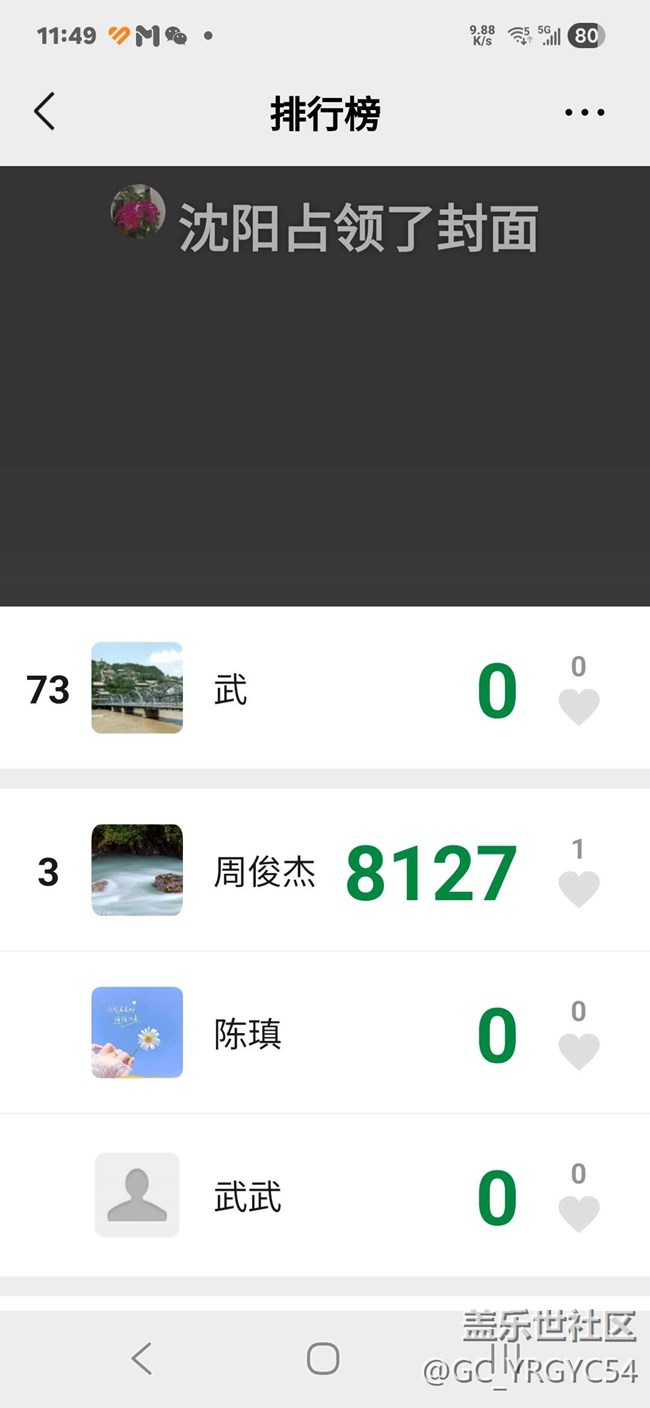Tap the heart next to 武武
Screen dimensions: 650x1408
pyautogui.click(x=578, y=1213)
